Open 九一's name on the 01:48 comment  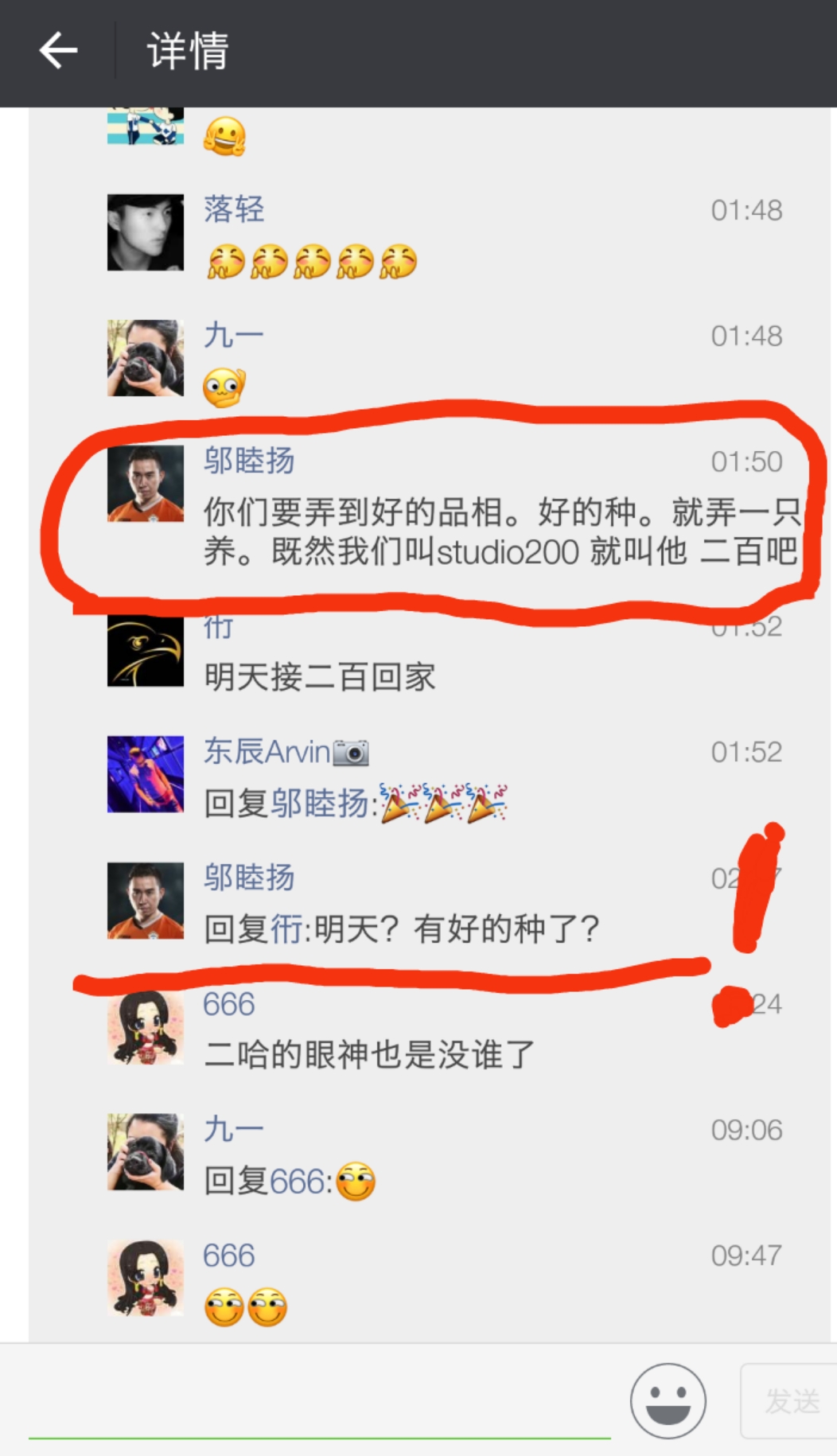click(x=233, y=335)
